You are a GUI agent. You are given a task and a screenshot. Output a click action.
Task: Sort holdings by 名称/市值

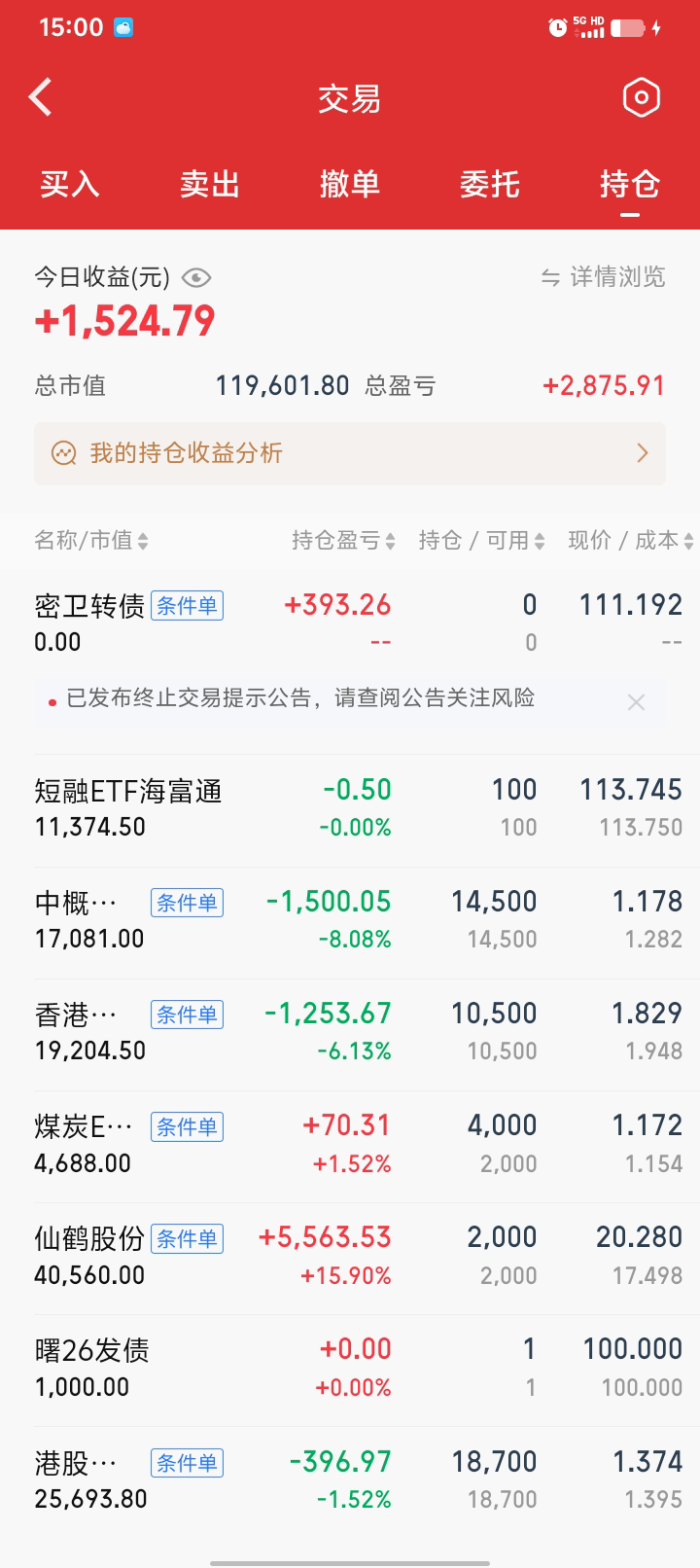91,541
